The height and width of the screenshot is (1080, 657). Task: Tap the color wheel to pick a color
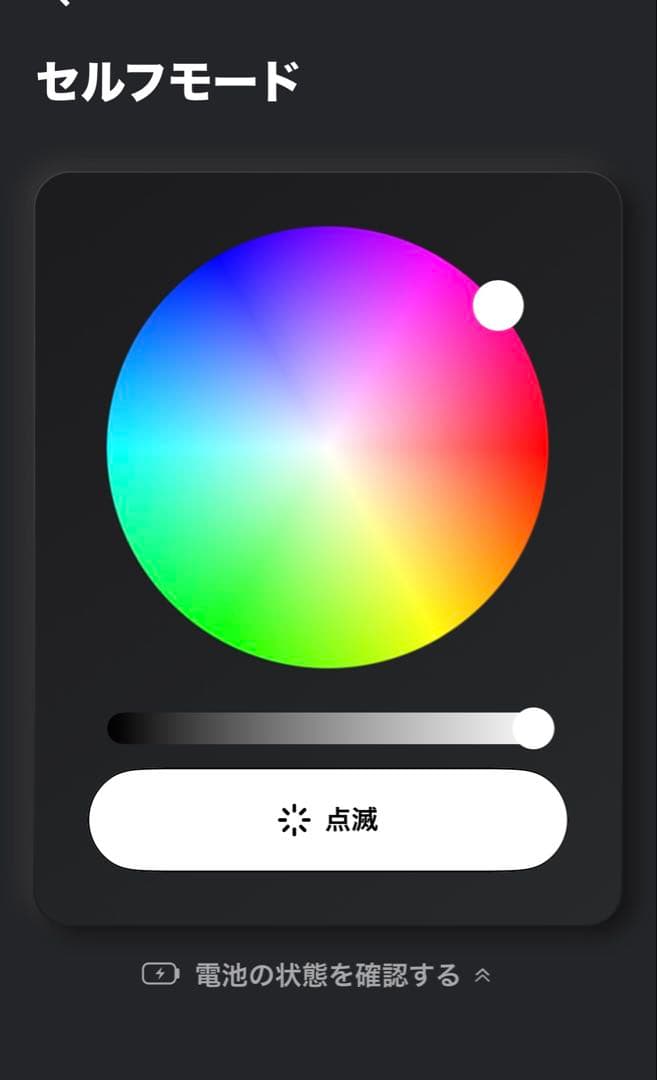point(327,447)
